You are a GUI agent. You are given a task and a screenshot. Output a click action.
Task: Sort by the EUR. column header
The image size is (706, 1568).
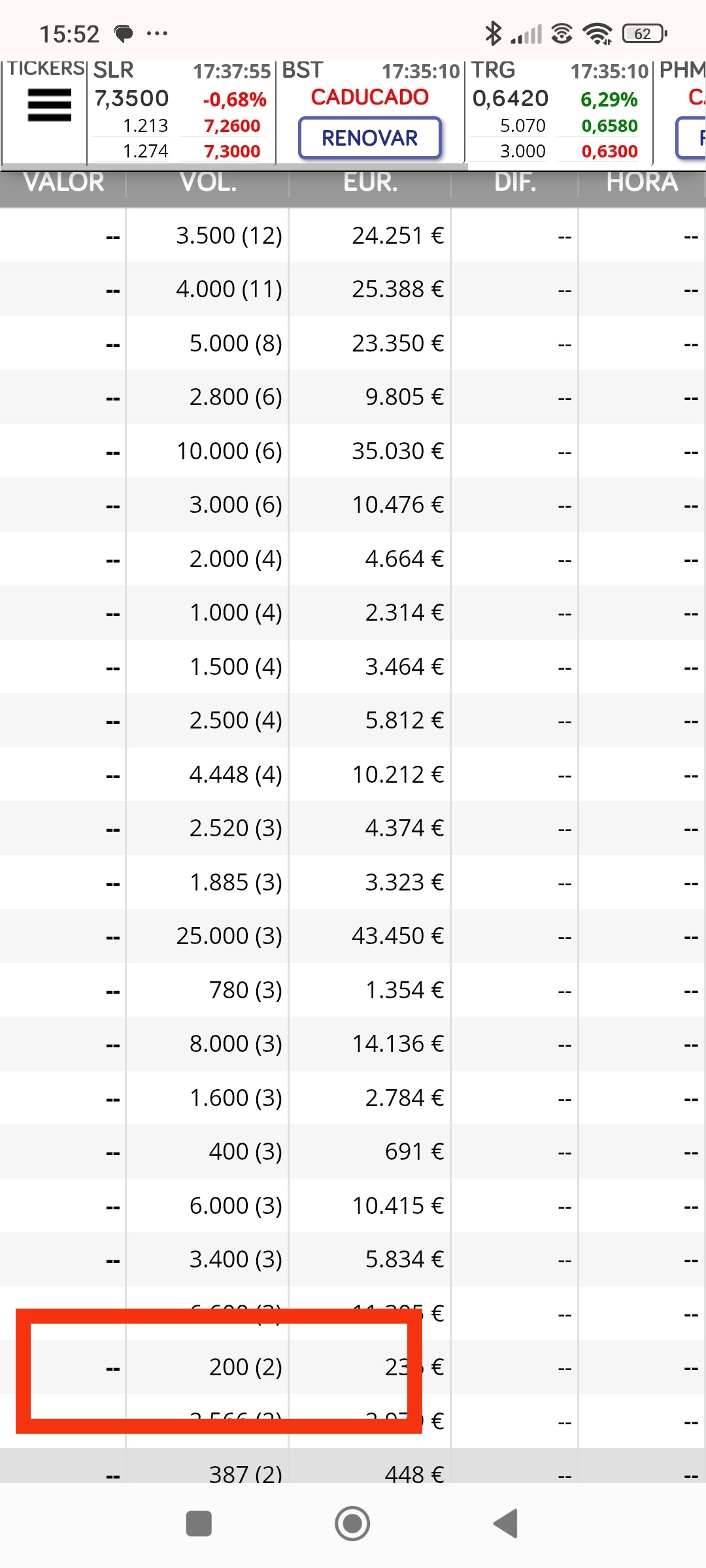point(370,183)
